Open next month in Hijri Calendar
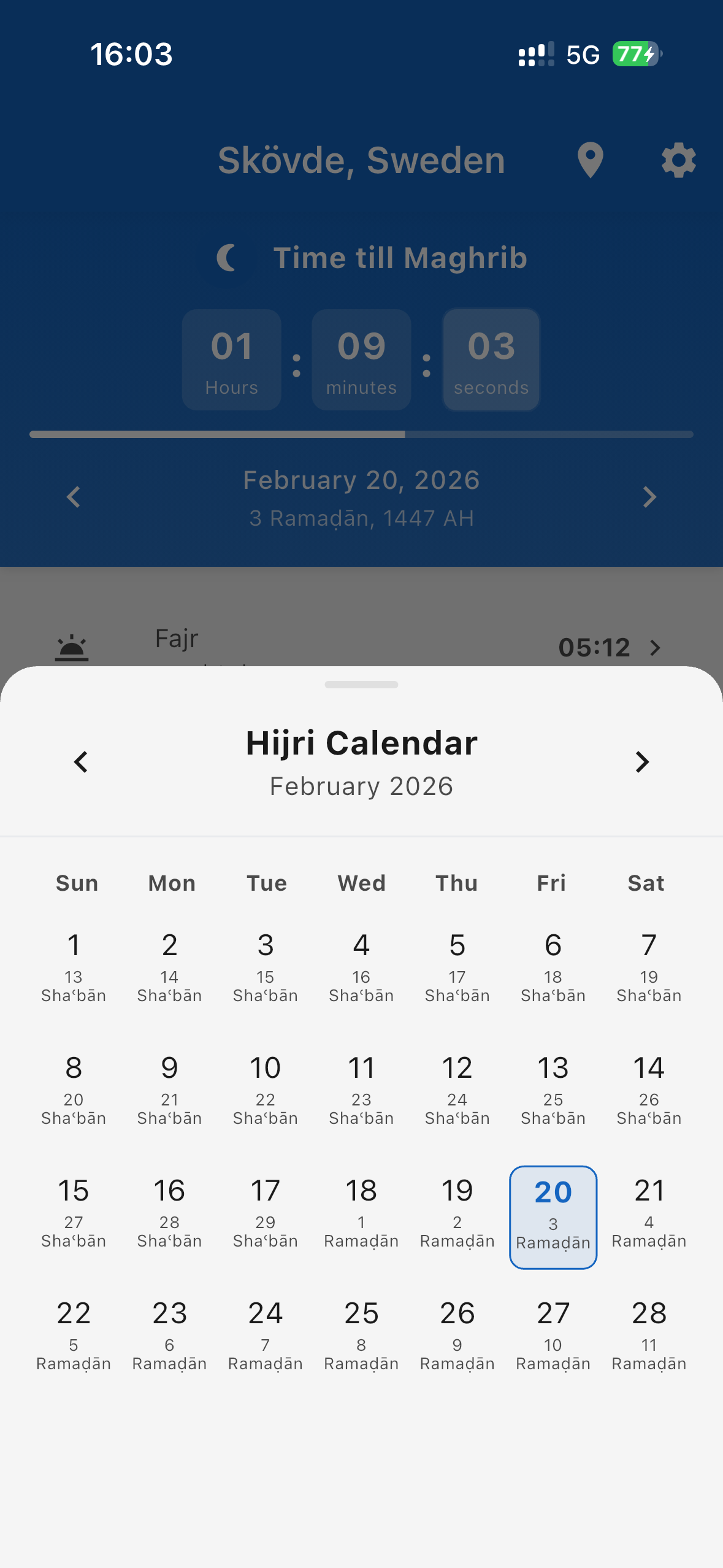The height and width of the screenshot is (1568, 723). [642, 762]
